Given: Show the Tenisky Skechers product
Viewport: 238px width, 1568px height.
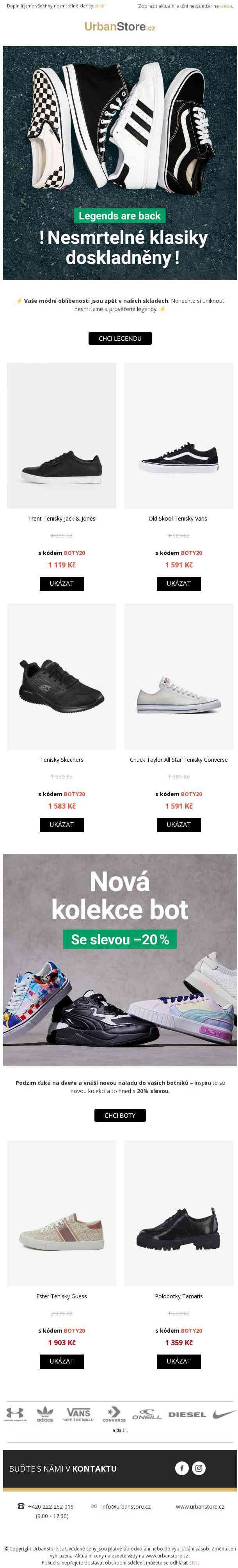Looking at the screenshot, I should point(62,824).
